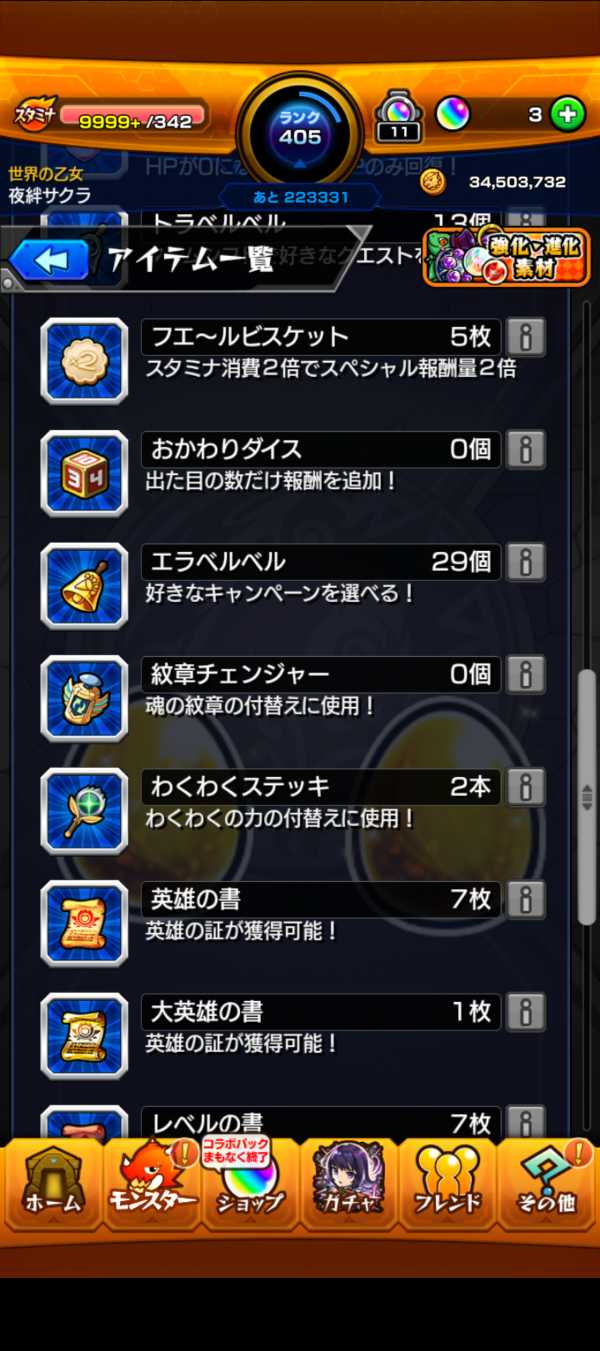Select the わくわくステッキ item icon

[x=84, y=811]
